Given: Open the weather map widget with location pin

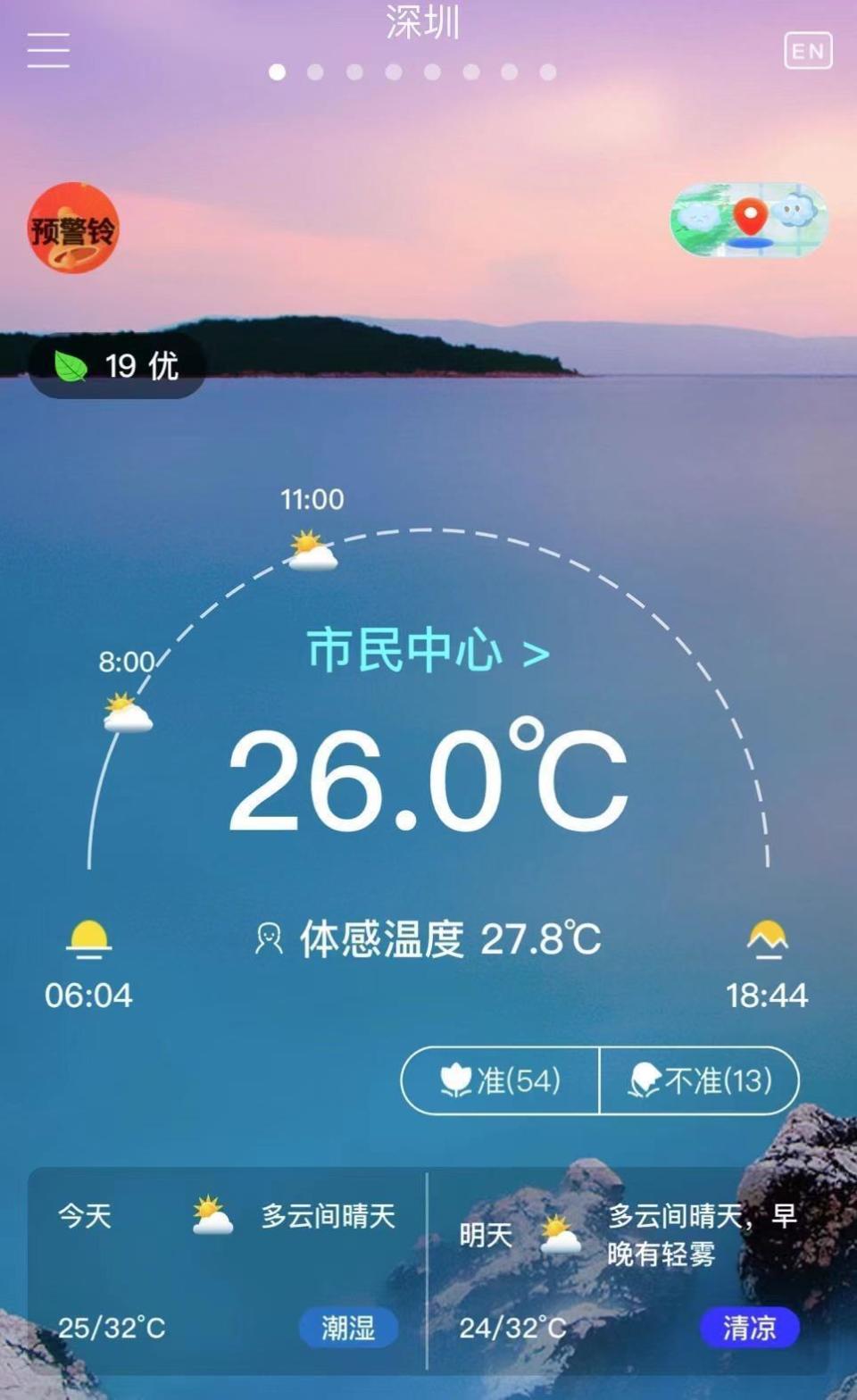Looking at the screenshot, I should pyautogui.click(x=750, y=221).
